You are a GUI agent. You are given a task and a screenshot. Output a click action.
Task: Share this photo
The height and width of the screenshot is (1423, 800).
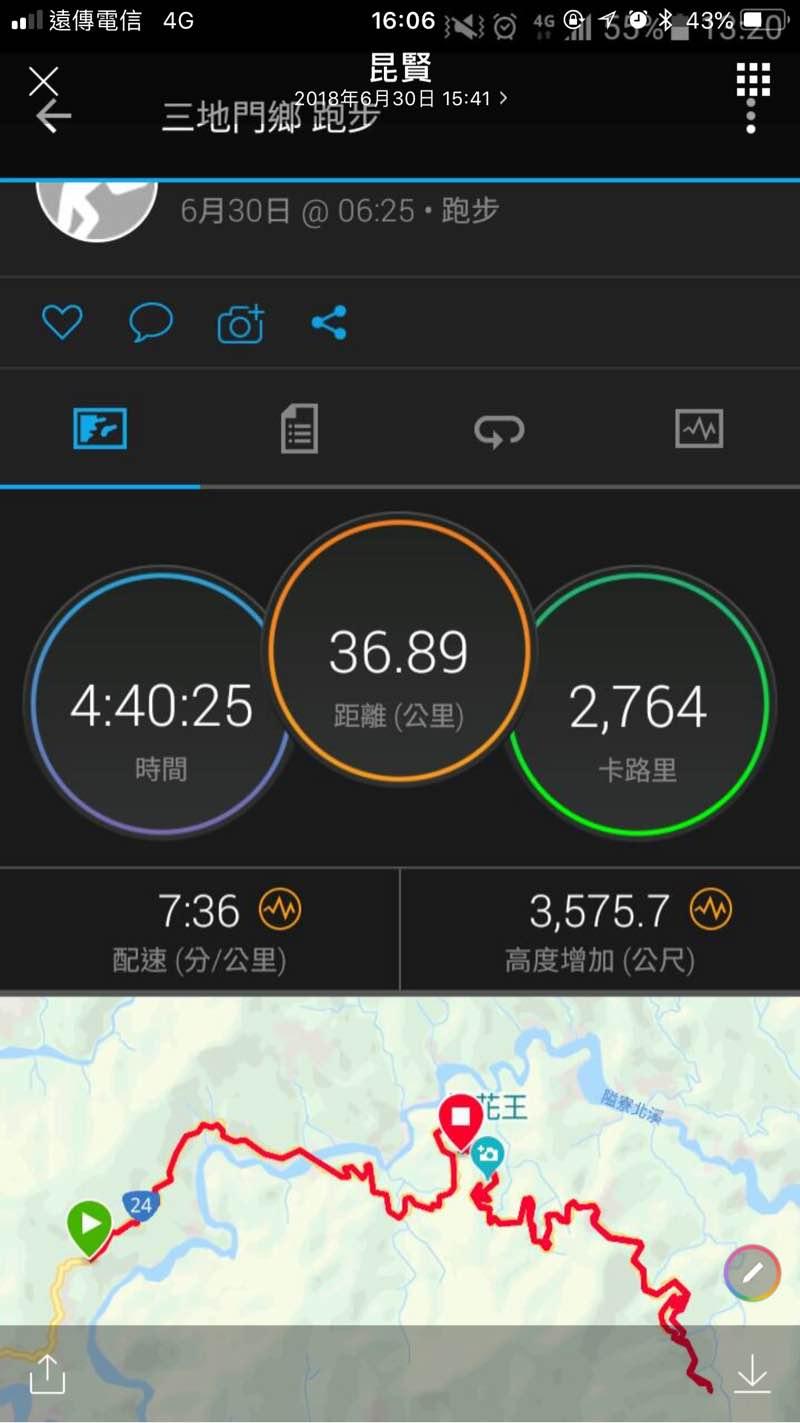tap(47, 1374)
